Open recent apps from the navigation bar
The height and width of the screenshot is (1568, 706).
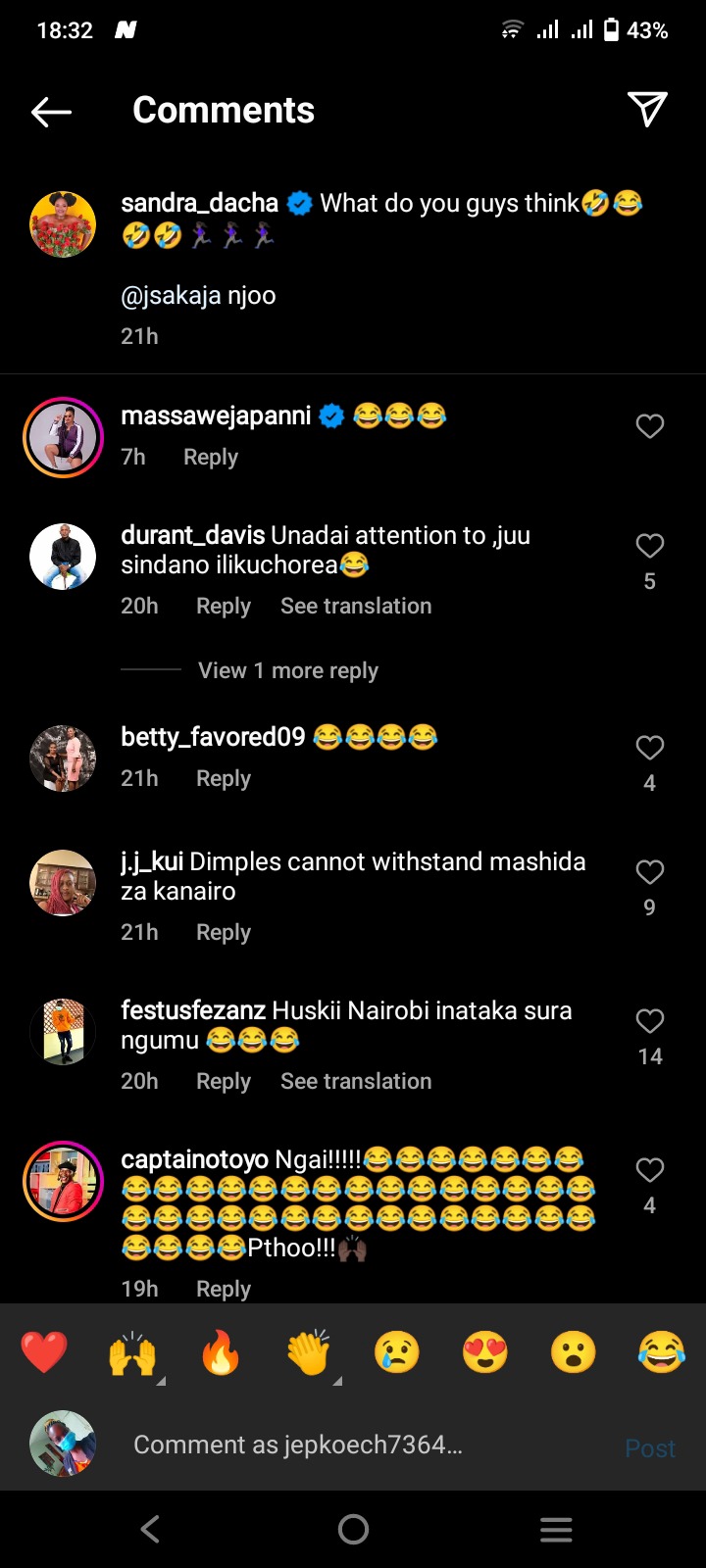coord(556,1529)
